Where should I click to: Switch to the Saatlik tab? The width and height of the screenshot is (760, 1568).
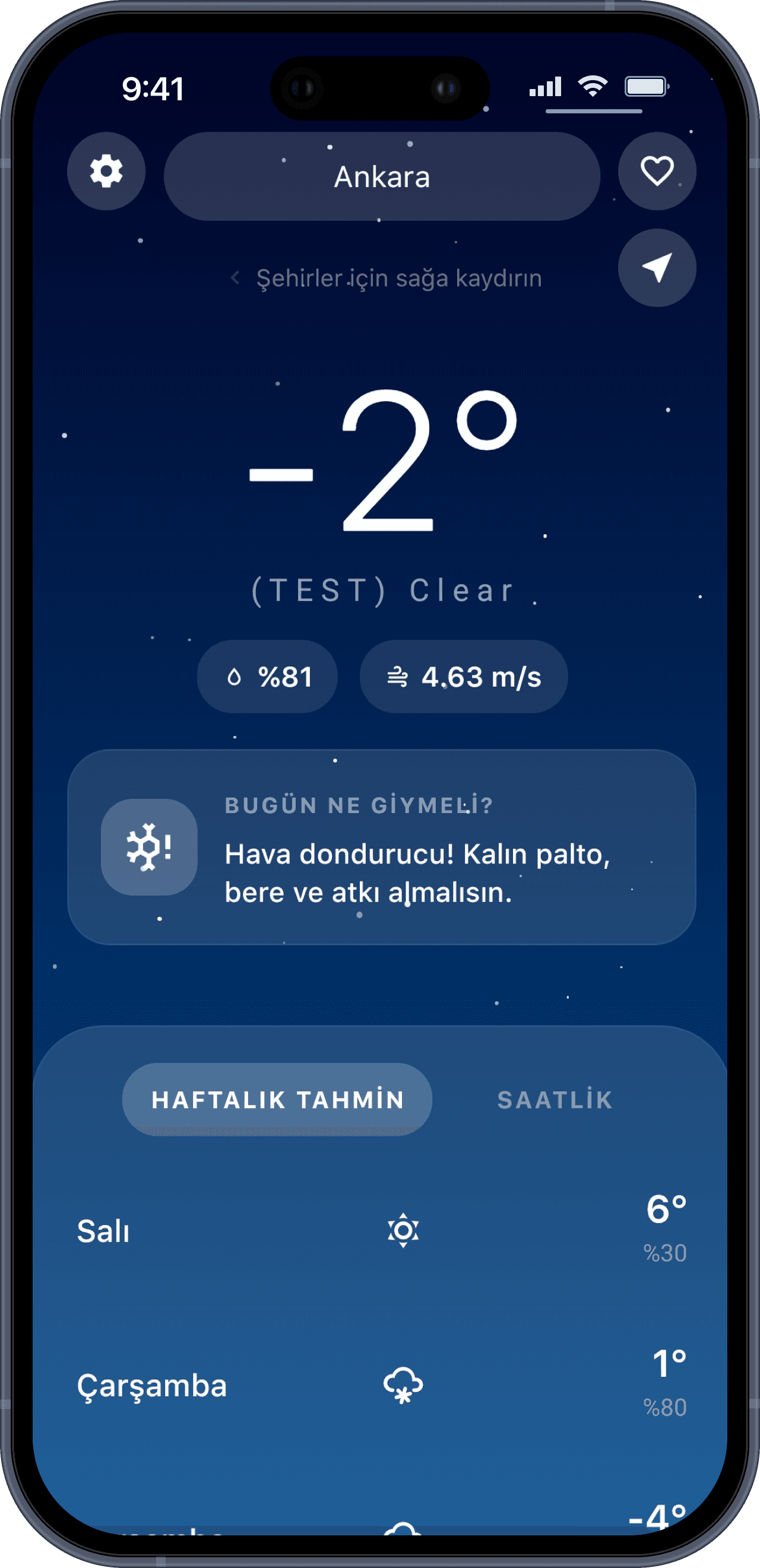click(554, 1099)
